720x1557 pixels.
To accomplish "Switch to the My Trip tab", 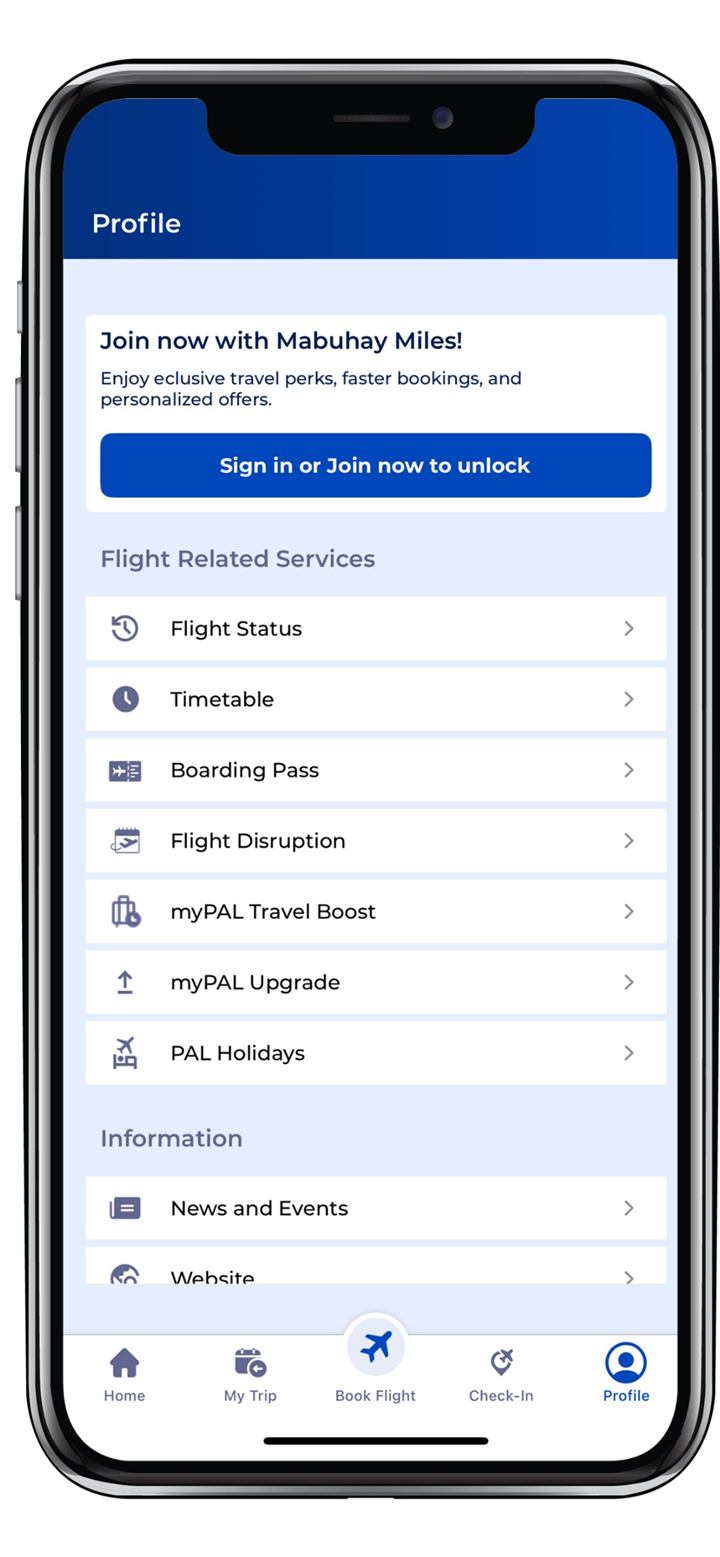I will point(250,1375).
